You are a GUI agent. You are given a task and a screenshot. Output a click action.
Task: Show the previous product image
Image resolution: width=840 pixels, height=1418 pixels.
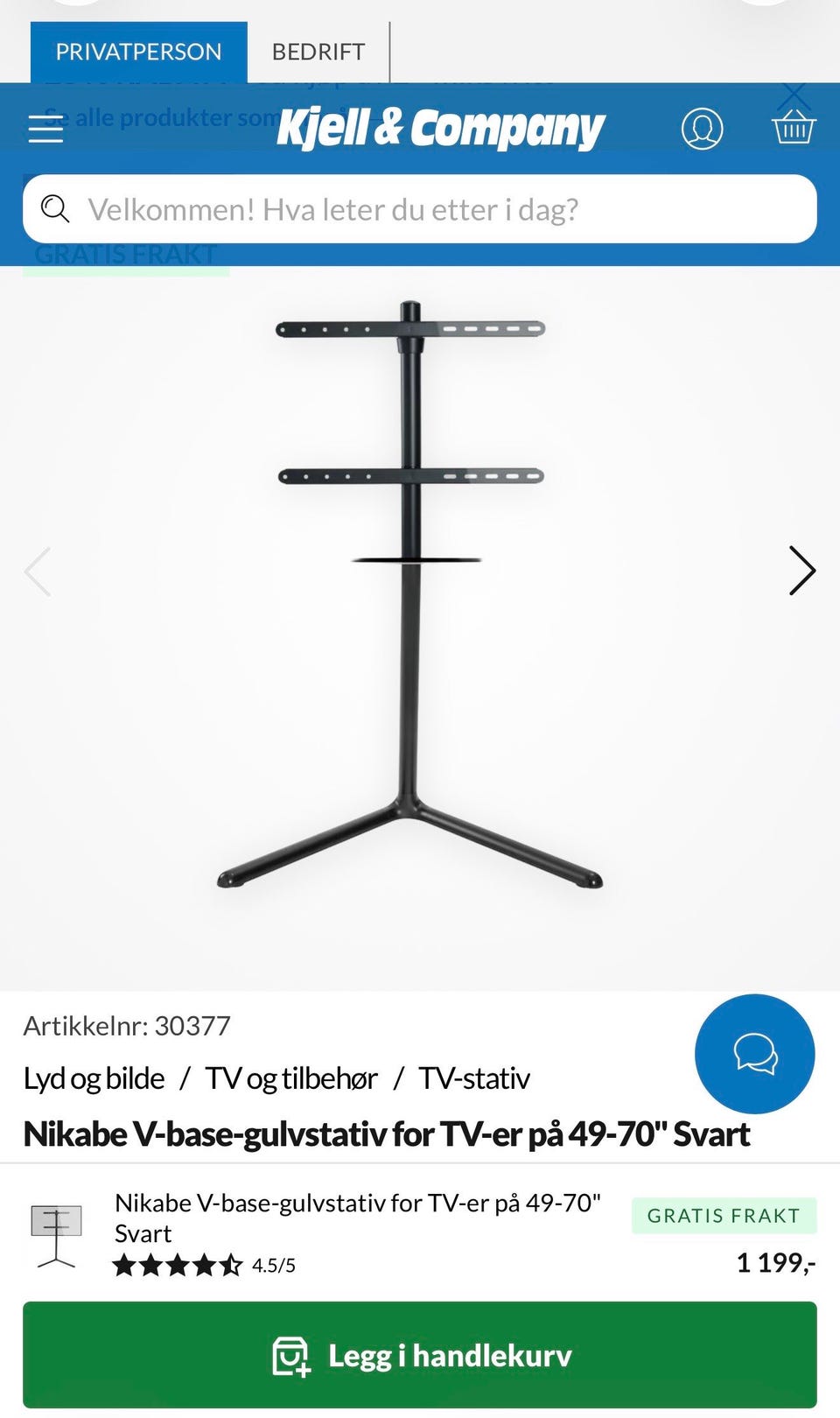(x=38, y=571)
